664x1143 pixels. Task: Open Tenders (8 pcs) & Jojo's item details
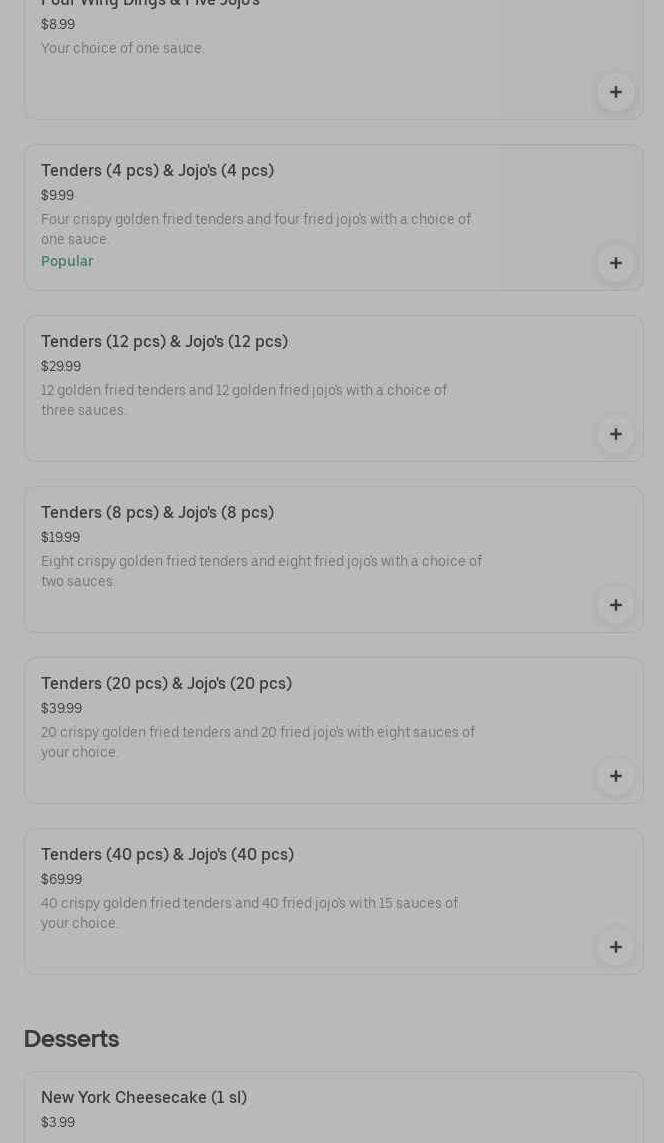[x=157, y=513]
